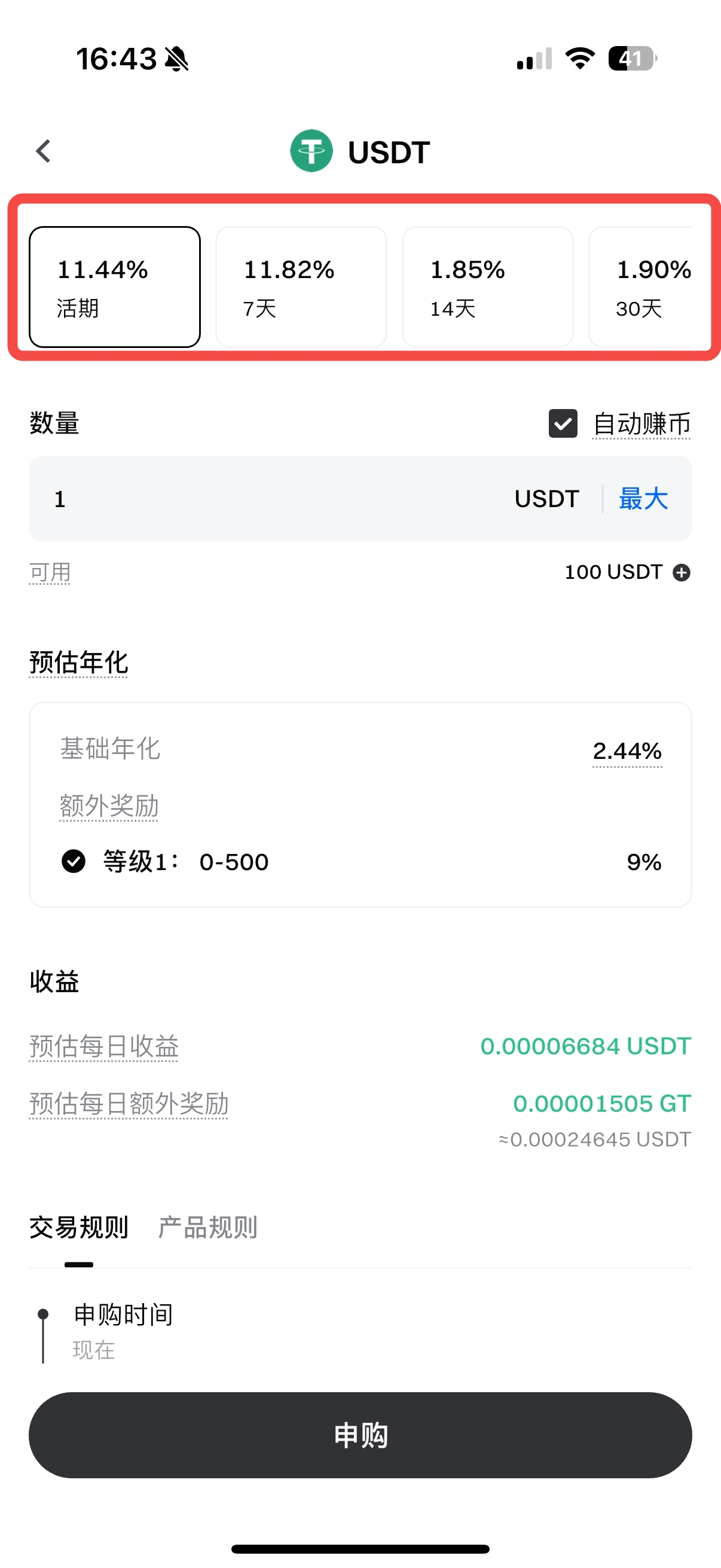Select the 活期 11.44% option

114,286
